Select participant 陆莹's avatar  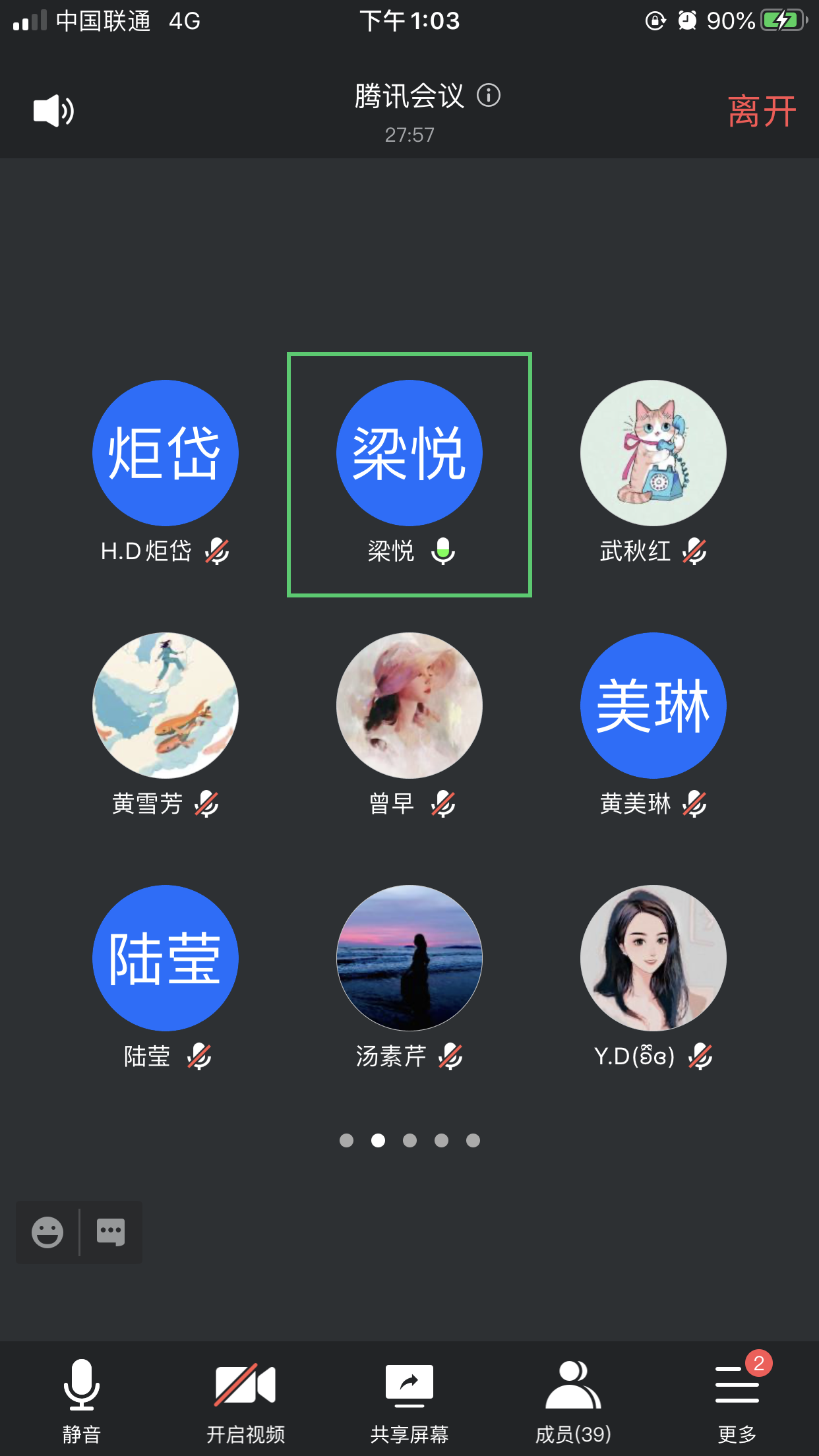pyautogui.click(x=166, y=958)
